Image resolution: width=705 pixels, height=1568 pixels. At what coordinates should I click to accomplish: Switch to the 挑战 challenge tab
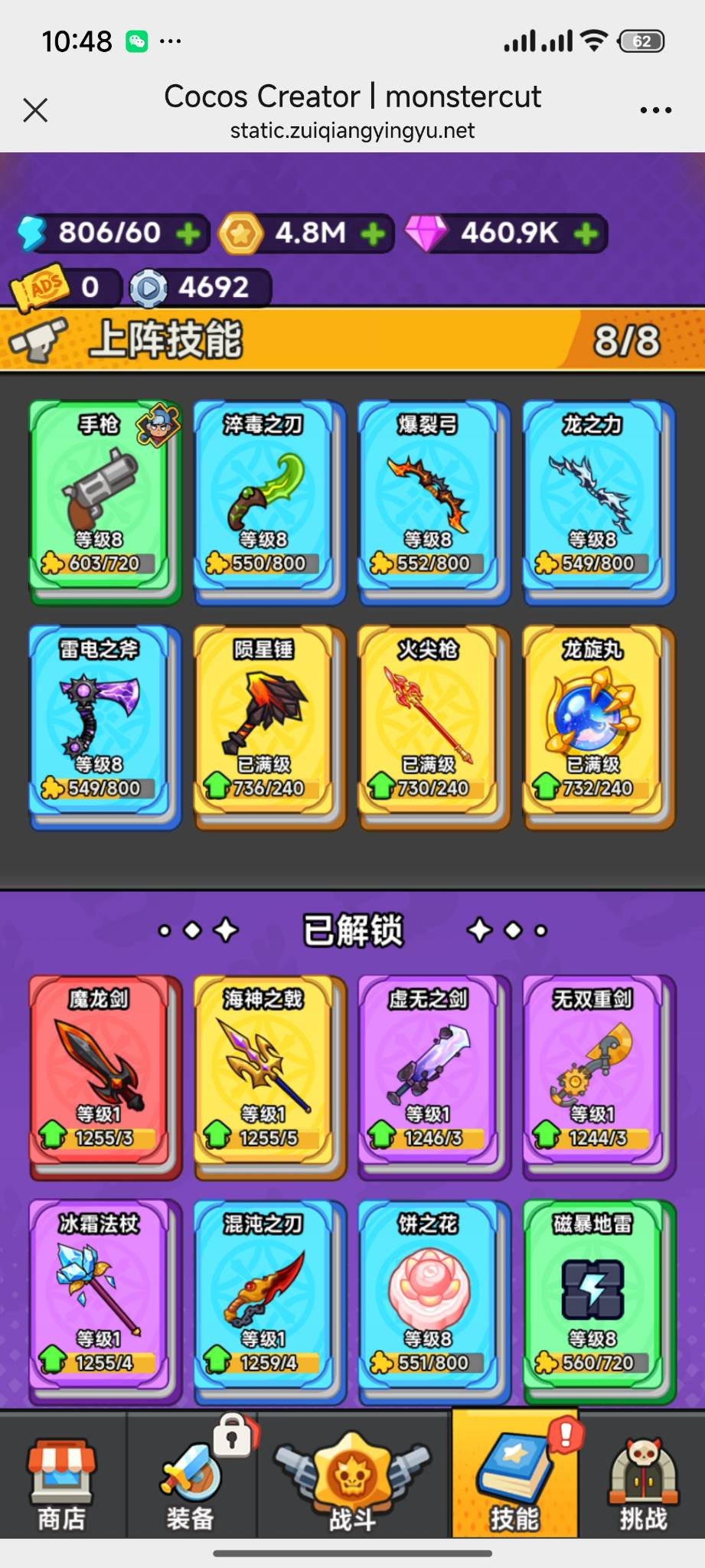(642, 1475)
